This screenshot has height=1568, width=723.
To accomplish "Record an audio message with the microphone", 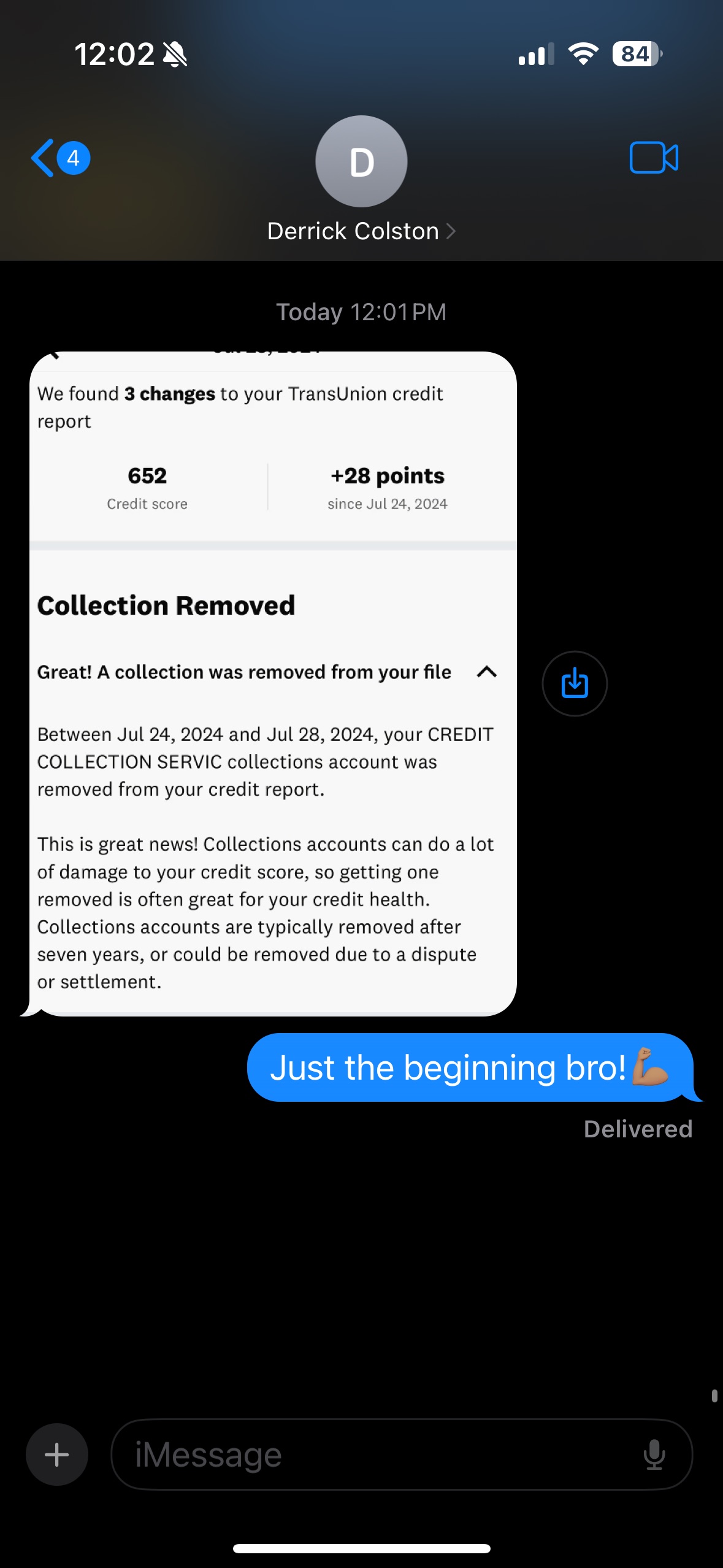I will coord(654,1455).
